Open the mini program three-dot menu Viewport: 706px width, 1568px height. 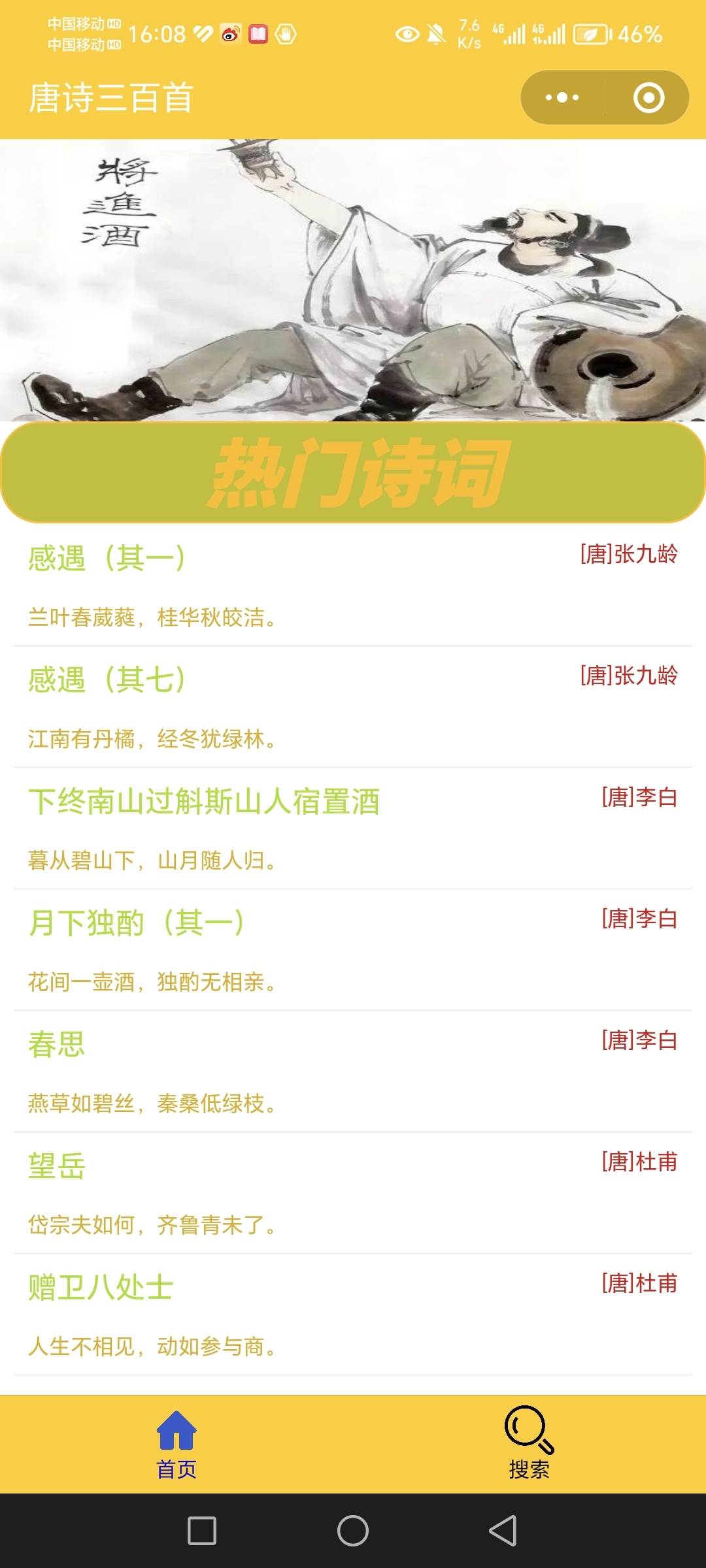pyautogui.click(x=562, y=97)
